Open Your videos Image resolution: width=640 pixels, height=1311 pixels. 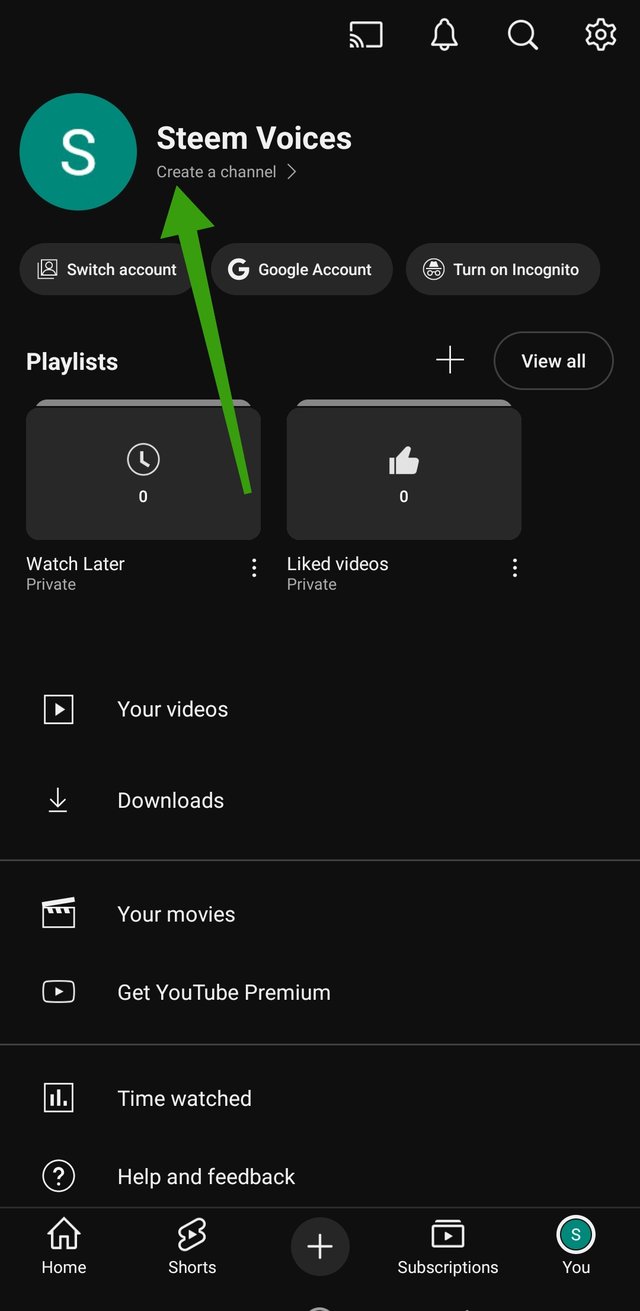click(172, 710)
